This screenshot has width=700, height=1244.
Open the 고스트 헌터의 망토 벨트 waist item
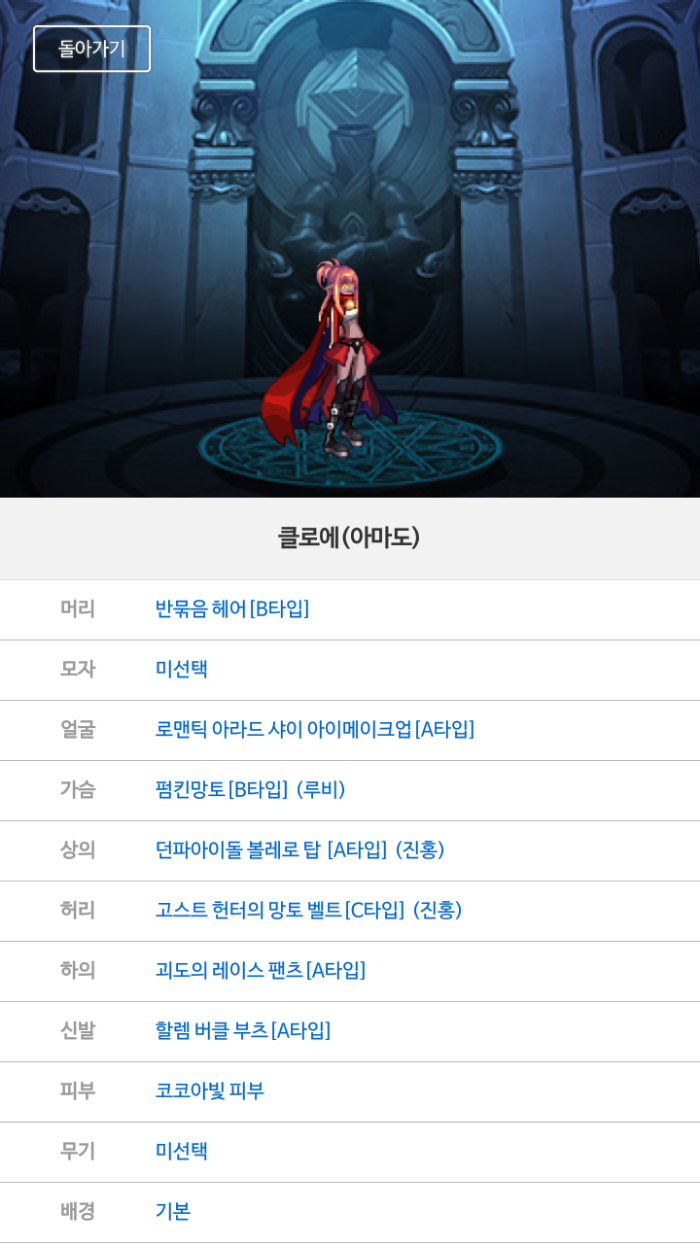(308, 910)
